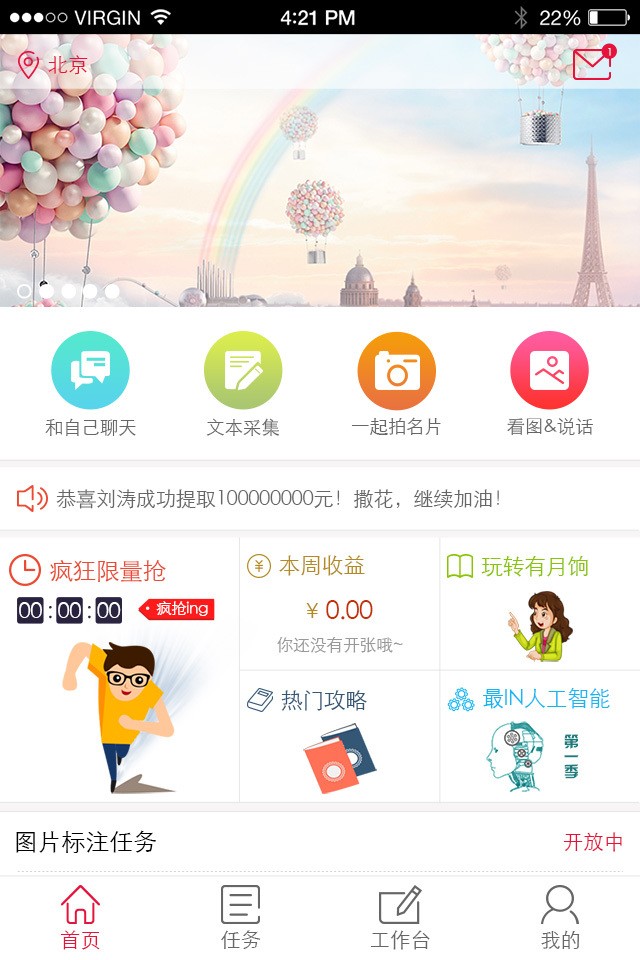Viewport: 640px width, 960px height.
Task: Open 玩转有月饷 guide card
Action: click(540, 604)
